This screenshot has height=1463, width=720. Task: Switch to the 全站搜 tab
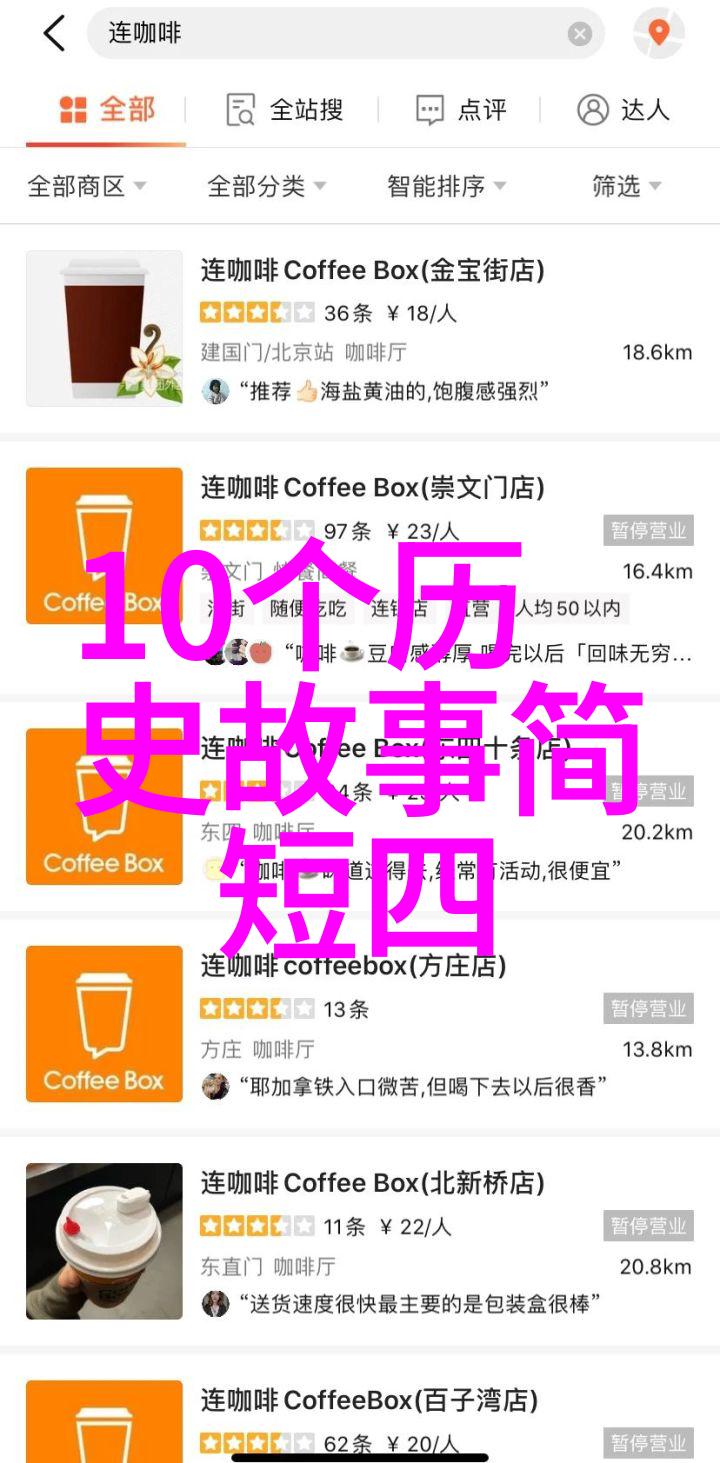tap(285, 110)
